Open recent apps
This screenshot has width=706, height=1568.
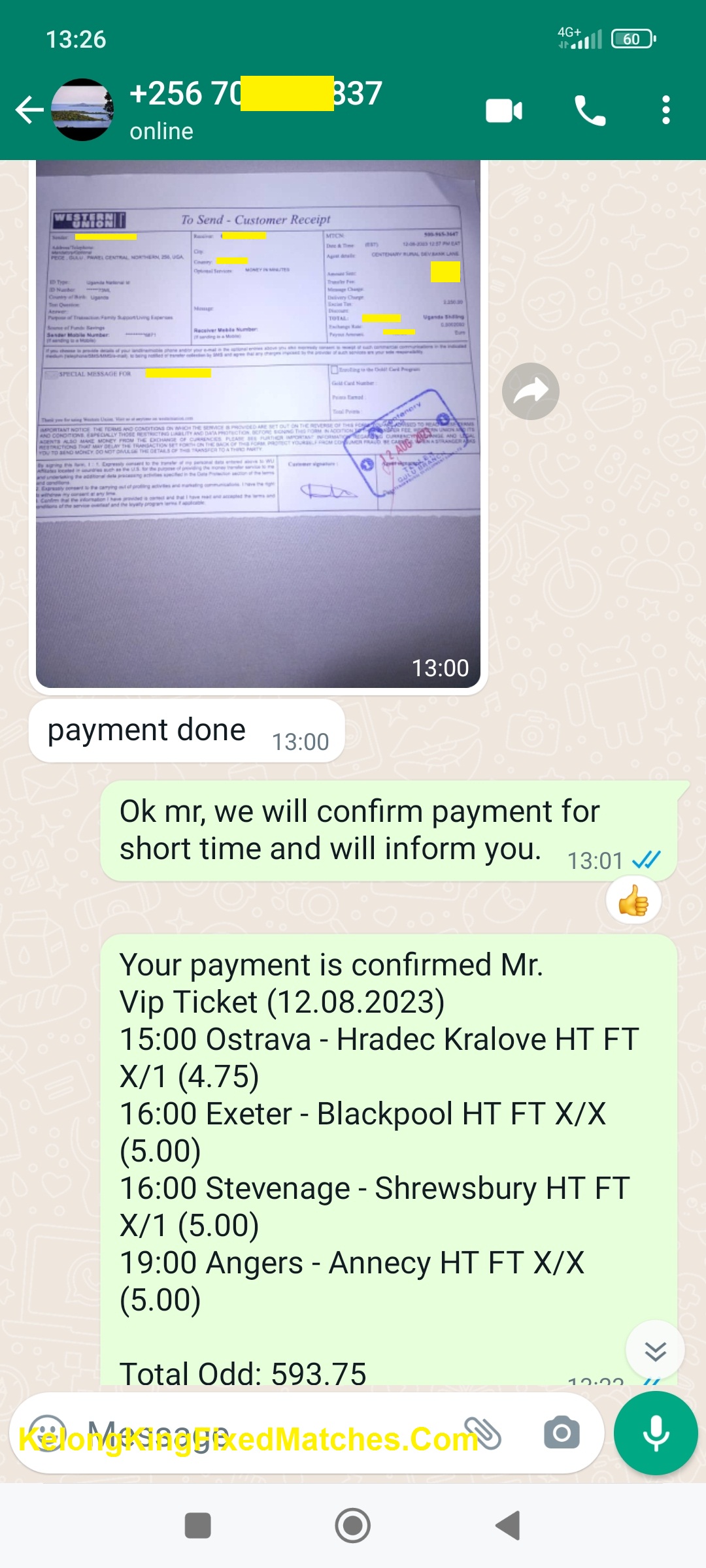tap(198, 1526)
